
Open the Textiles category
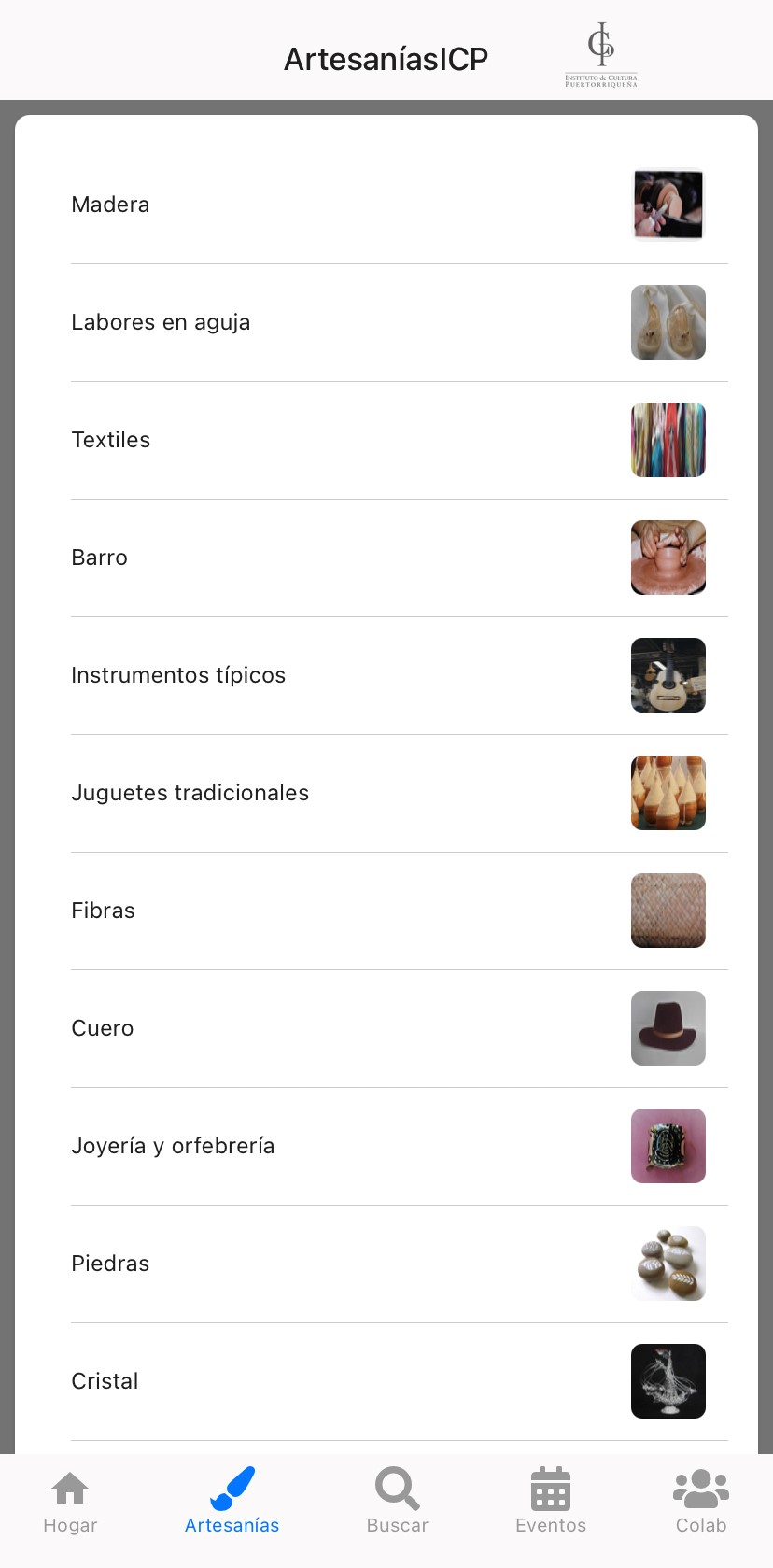[x=111, y=440]
